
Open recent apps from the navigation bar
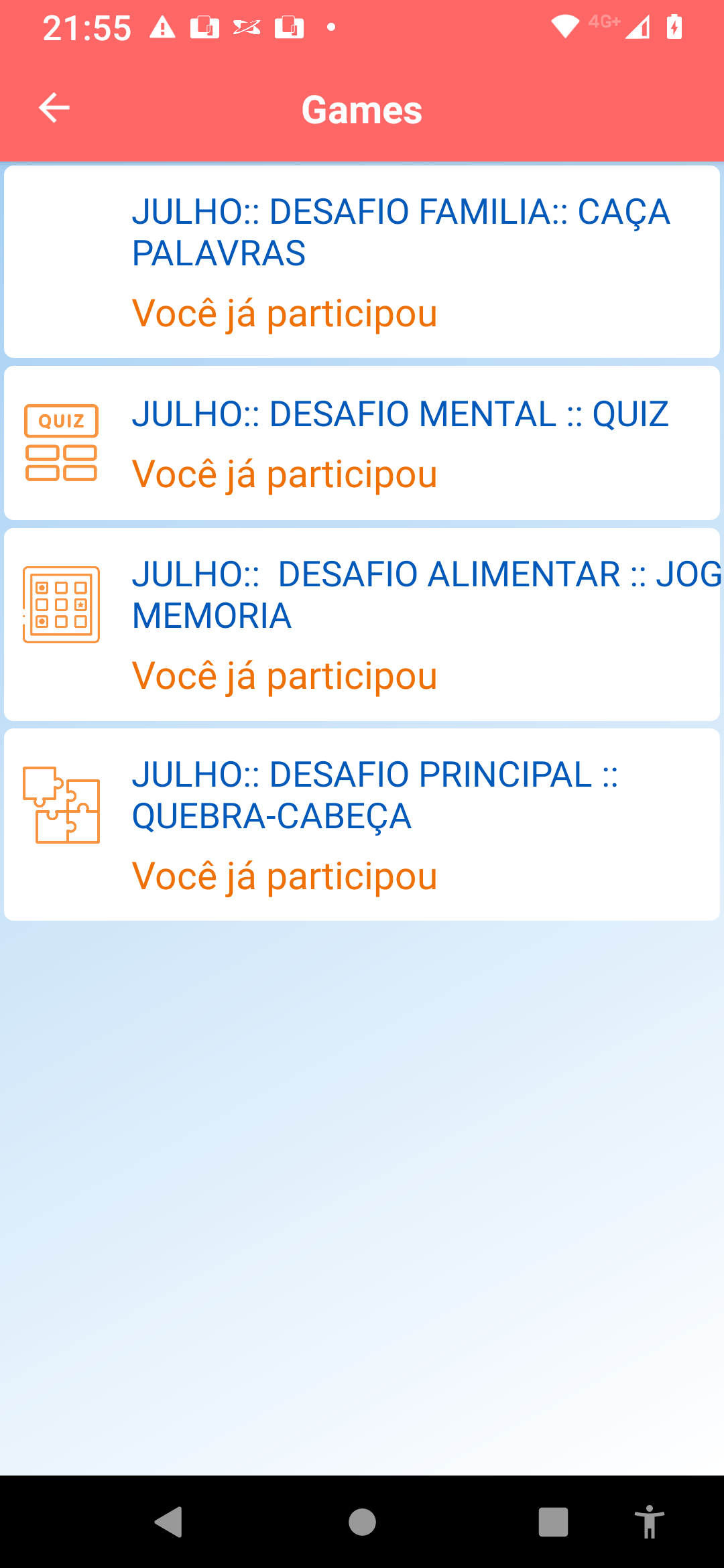coord(553,1522)
